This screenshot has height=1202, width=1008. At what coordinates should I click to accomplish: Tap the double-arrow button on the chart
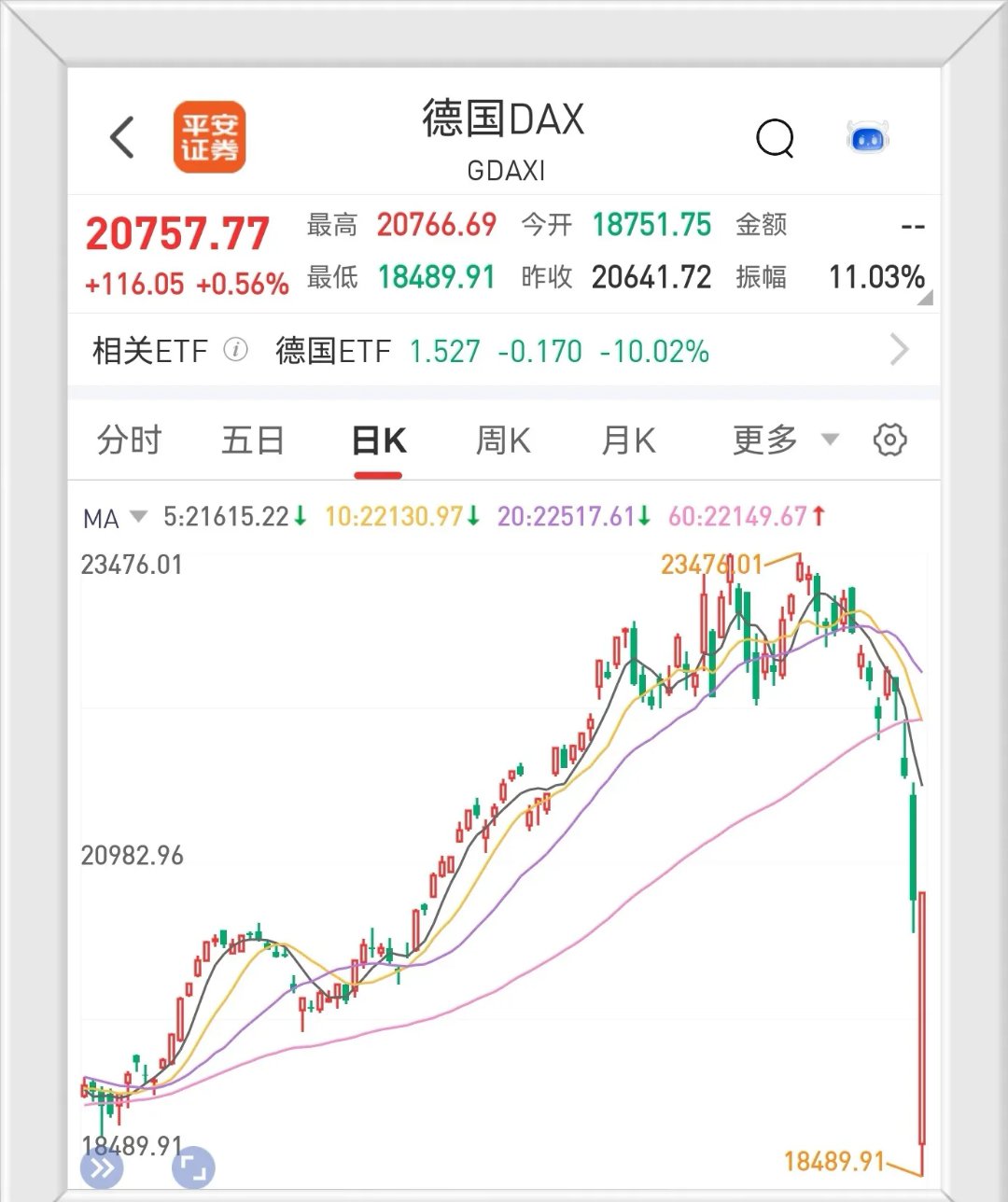[102, 1167]
